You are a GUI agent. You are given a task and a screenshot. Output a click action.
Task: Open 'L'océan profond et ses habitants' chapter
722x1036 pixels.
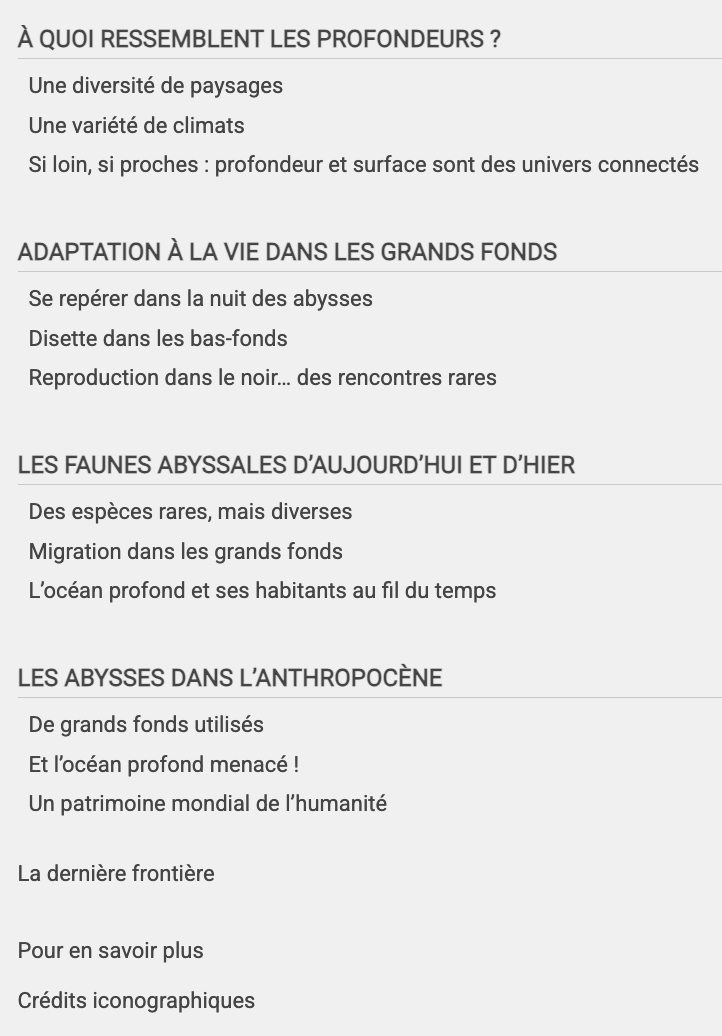[x=262, y=591]
